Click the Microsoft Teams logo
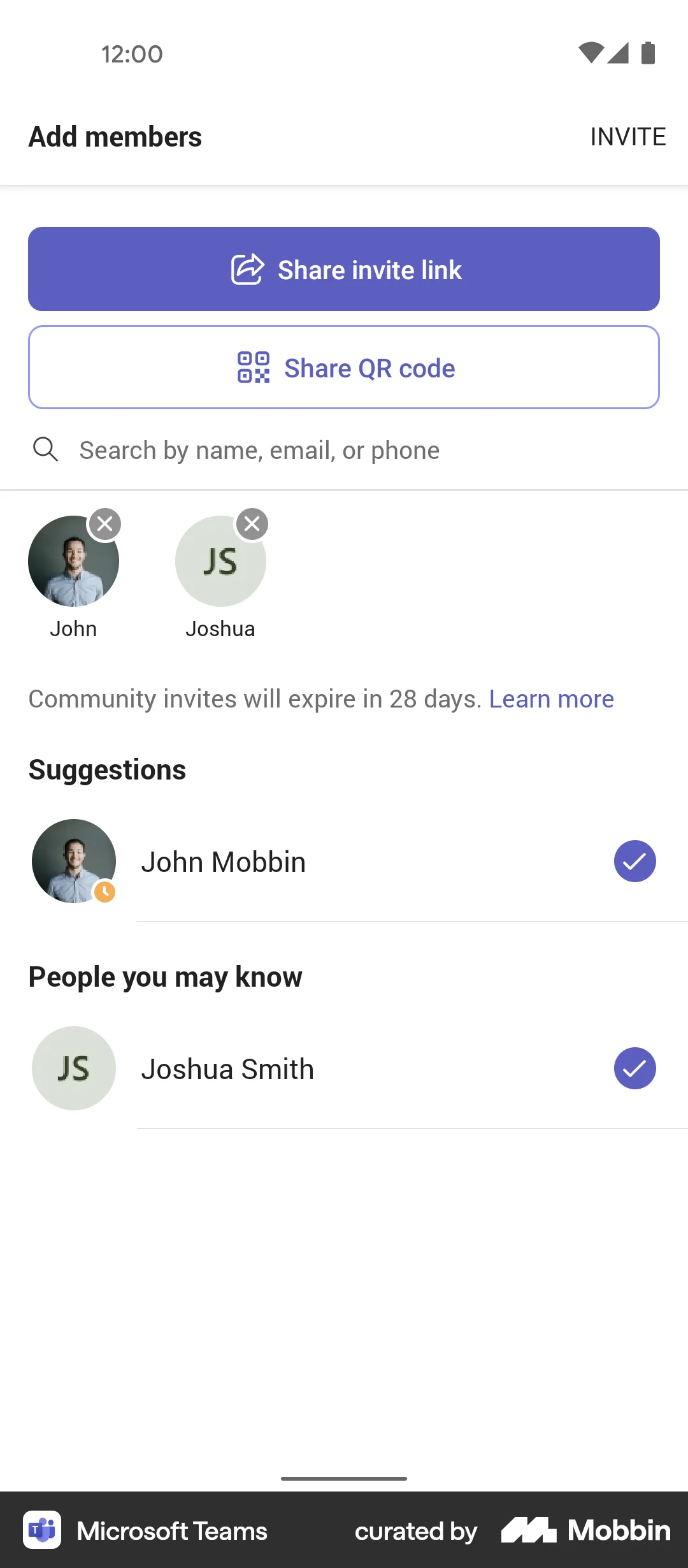688x1568 pixels. click(42, 1530)
